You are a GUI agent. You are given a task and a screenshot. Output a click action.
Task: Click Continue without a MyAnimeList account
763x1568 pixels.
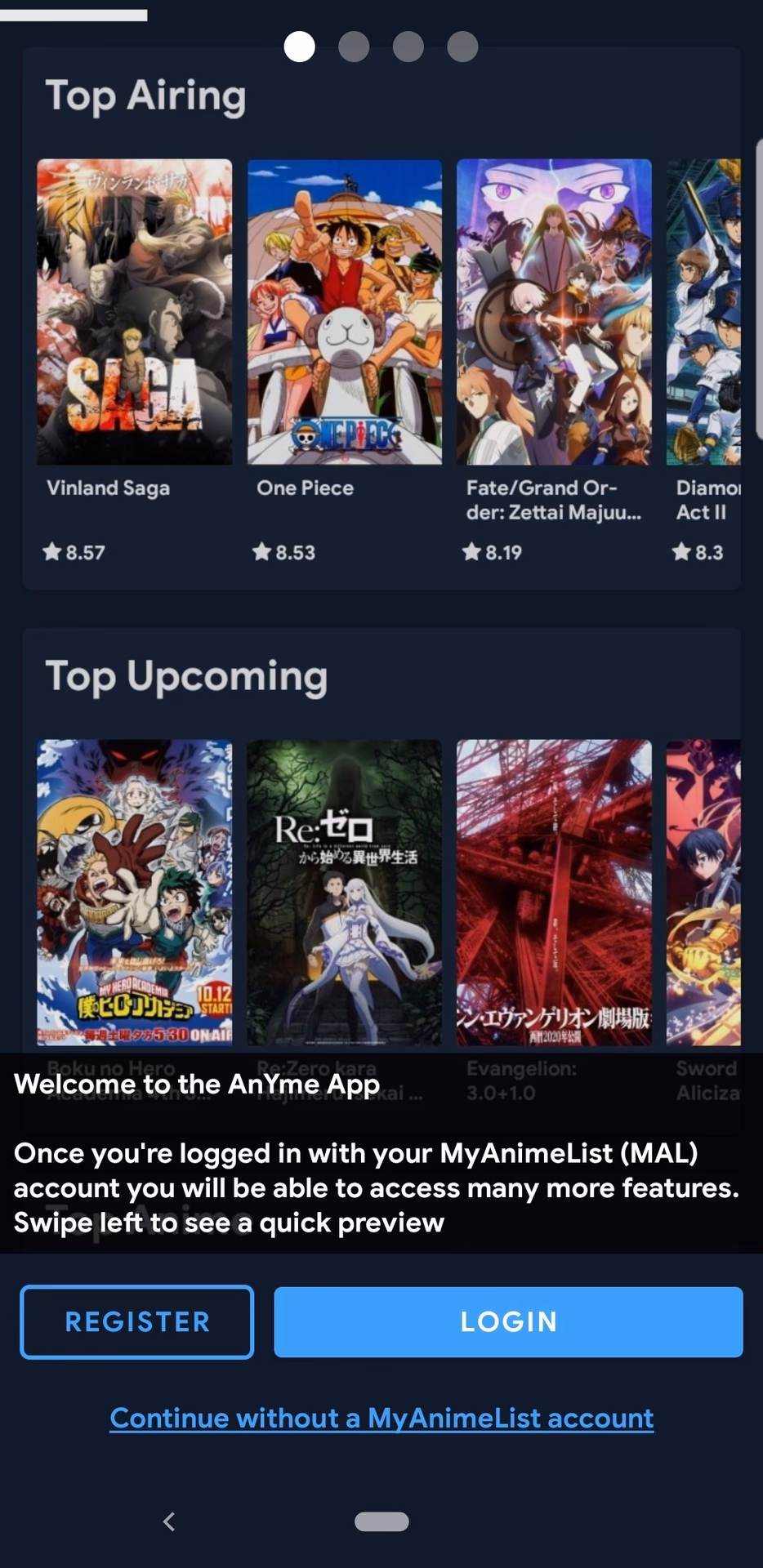381,1419
